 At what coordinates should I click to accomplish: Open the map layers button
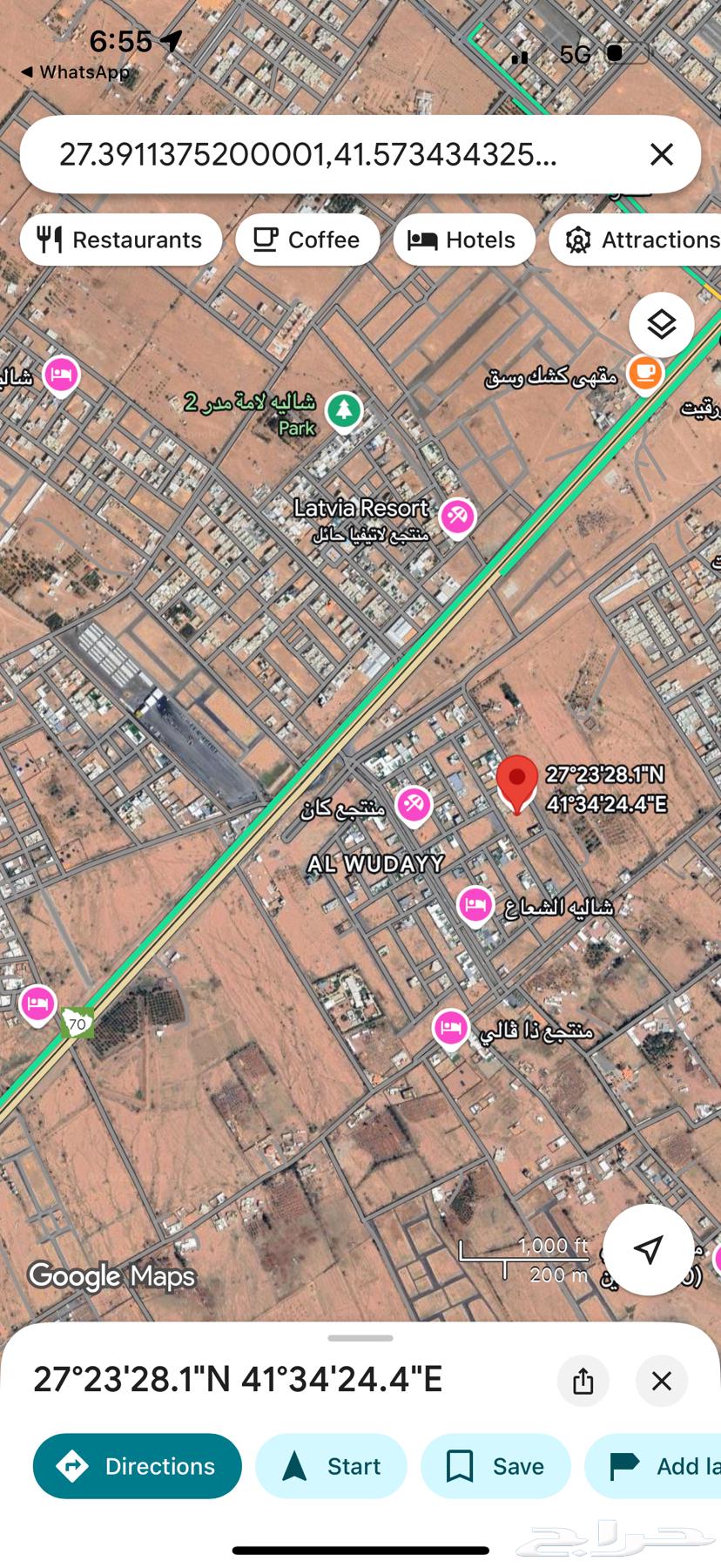pyautogui.click(x=662, y=325)
